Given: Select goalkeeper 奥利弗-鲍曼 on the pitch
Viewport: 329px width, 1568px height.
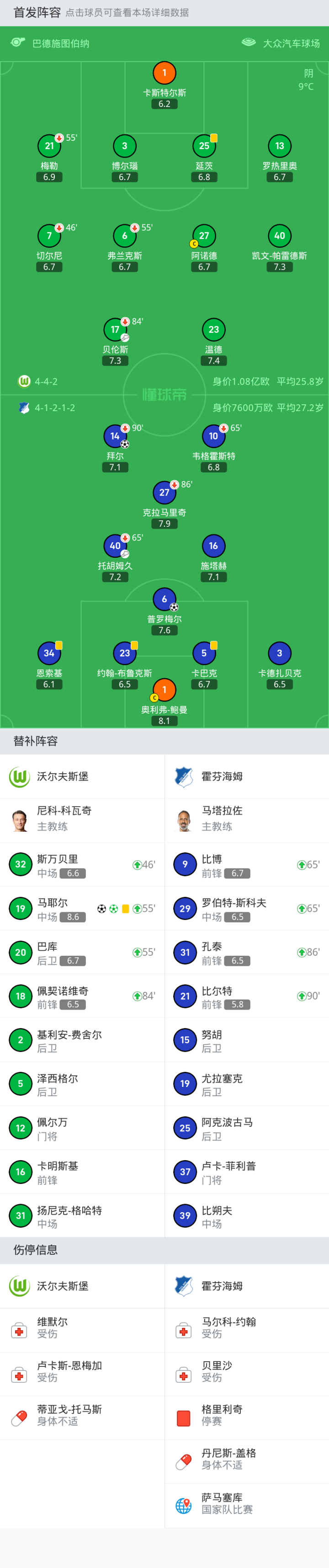Looking at the screenshot, I should (164, 690).
